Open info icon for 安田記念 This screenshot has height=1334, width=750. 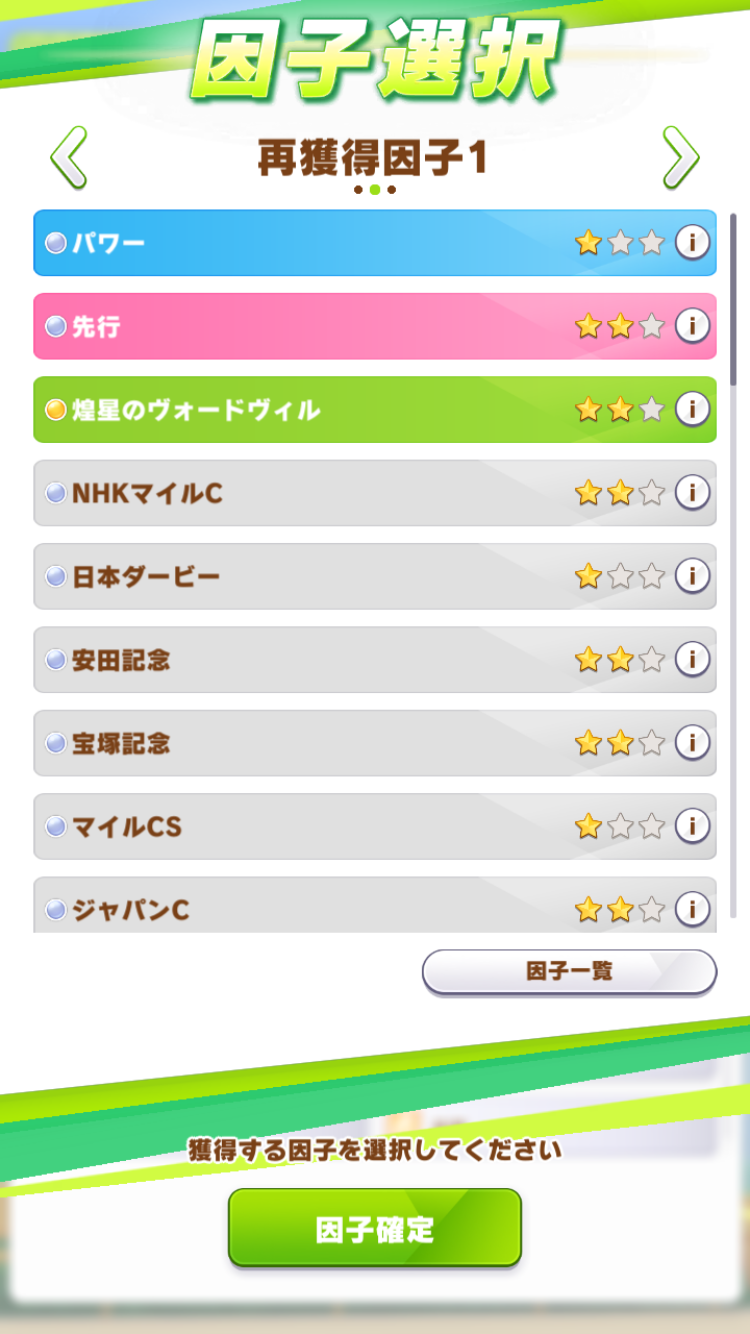click(692, 660)
